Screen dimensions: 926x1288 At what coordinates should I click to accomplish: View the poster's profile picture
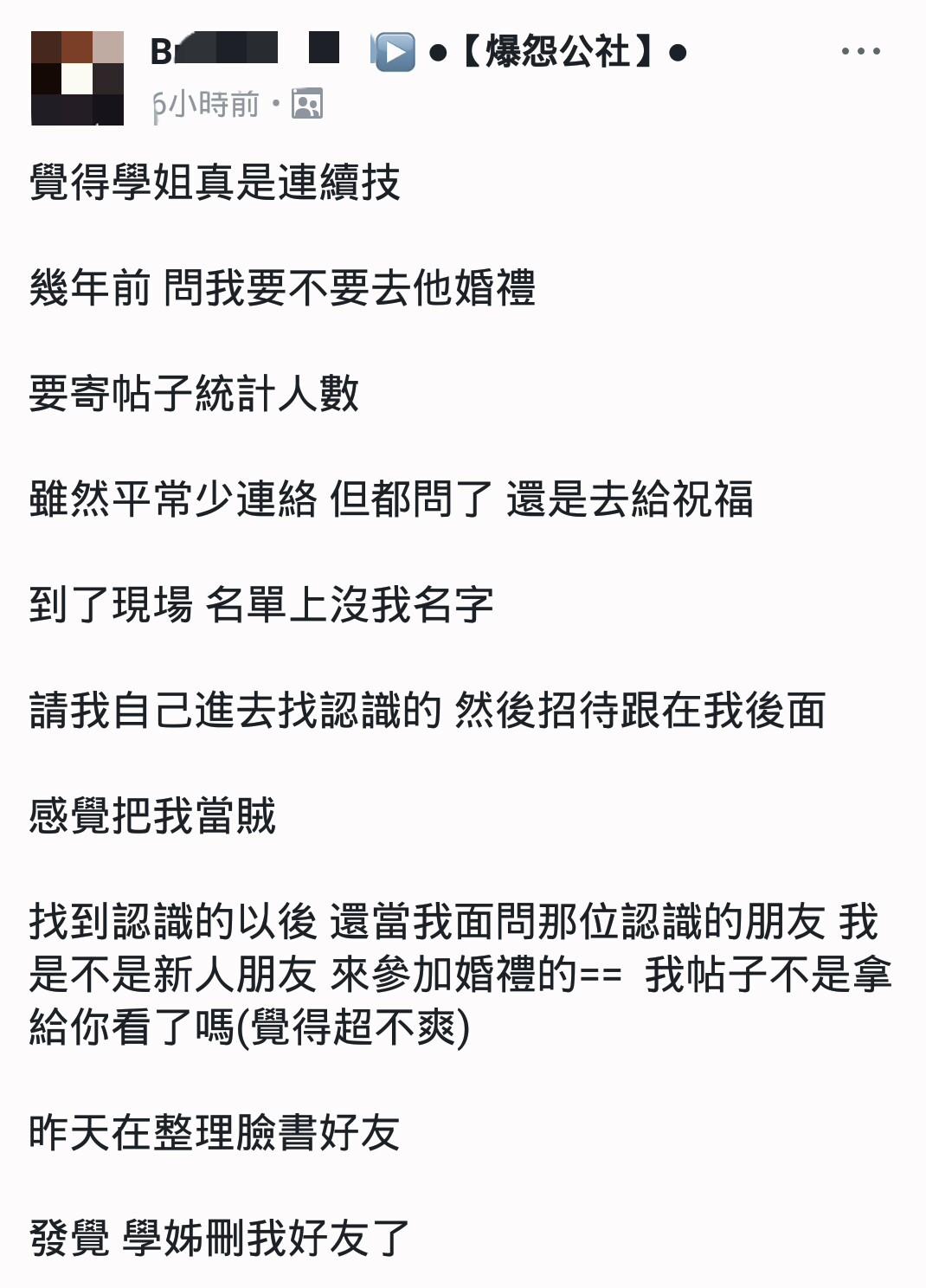point(77,78)
